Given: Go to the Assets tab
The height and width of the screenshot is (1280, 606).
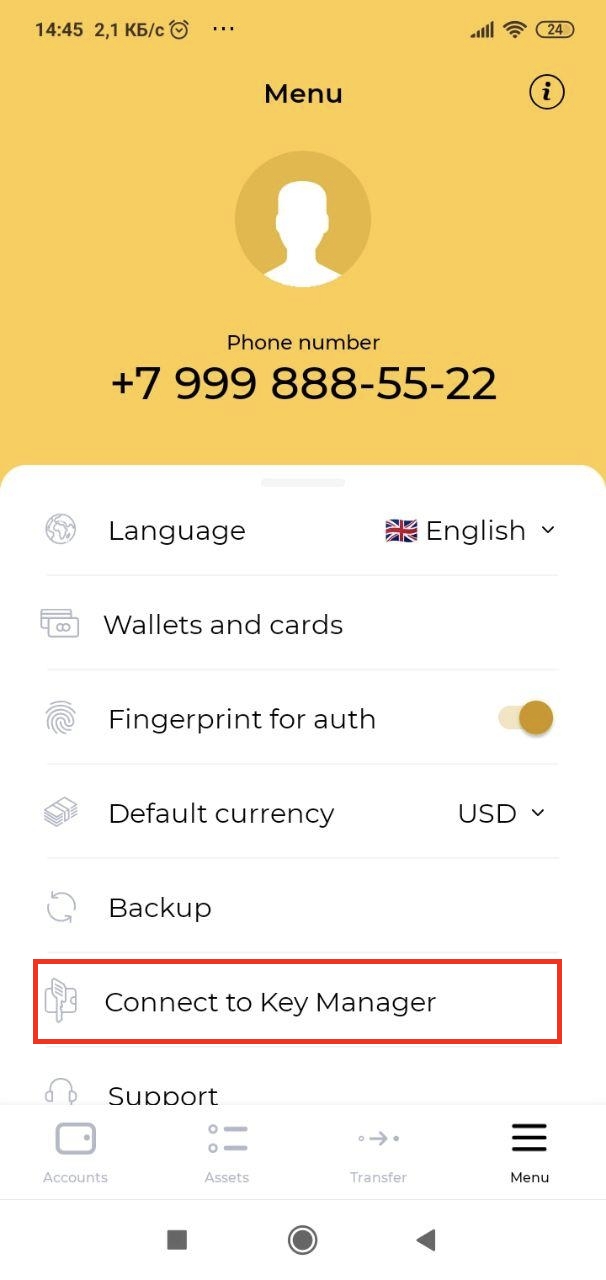Looking at the screenshot, I should tap(227, 1152).
